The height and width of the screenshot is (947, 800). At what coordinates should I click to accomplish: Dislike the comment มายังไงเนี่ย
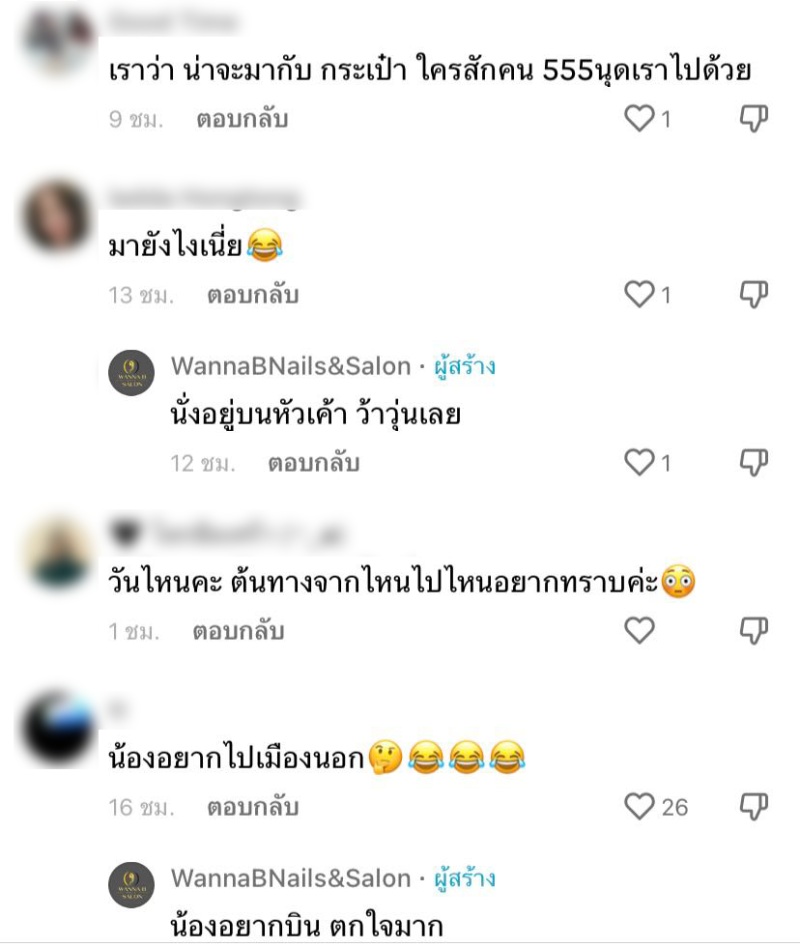(x=753, y=294)
